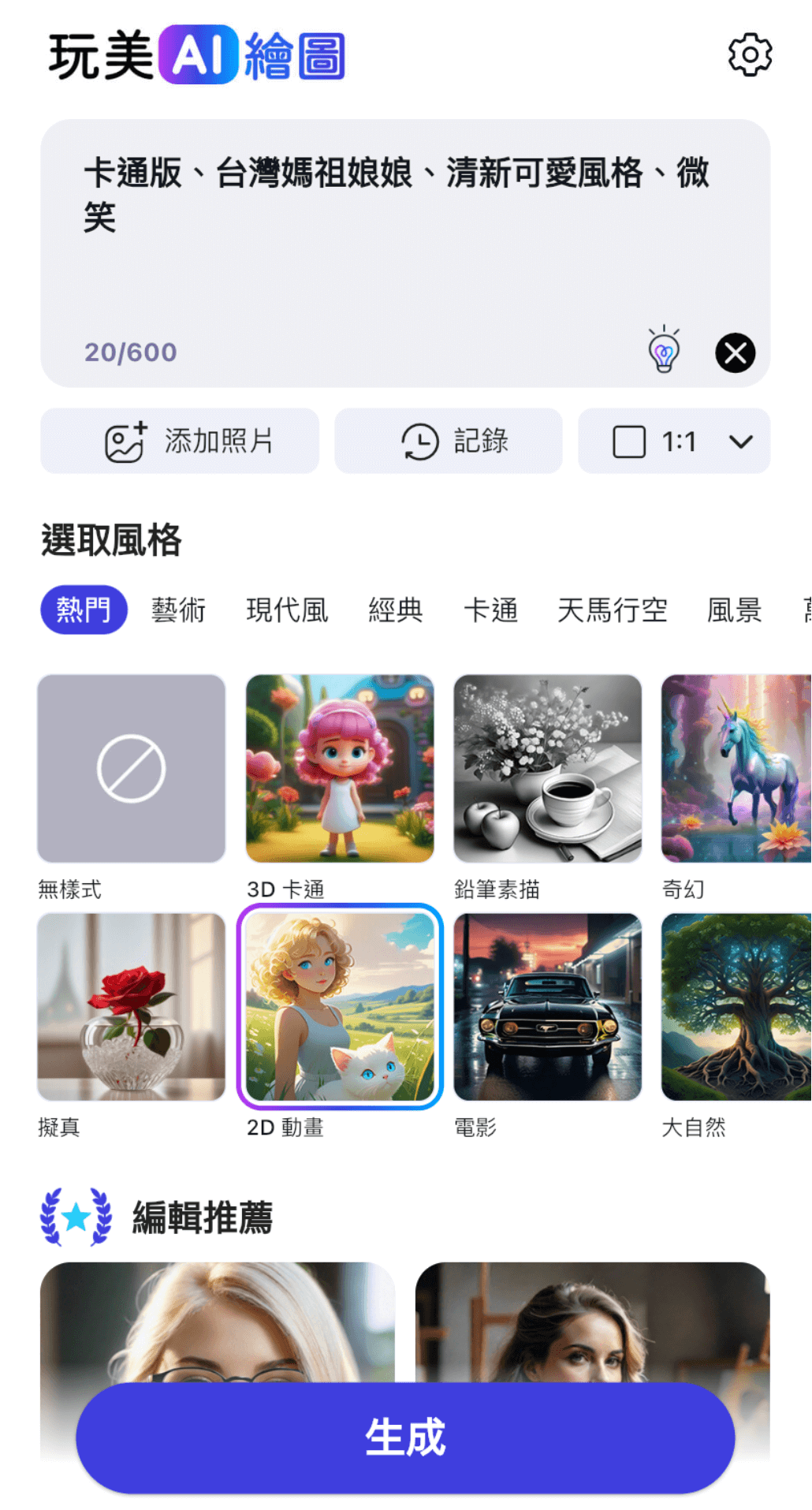The image size is (812, 1510).
Task: Open the lightbulb prompt suggestions
Action: click(x=664, y=351)
